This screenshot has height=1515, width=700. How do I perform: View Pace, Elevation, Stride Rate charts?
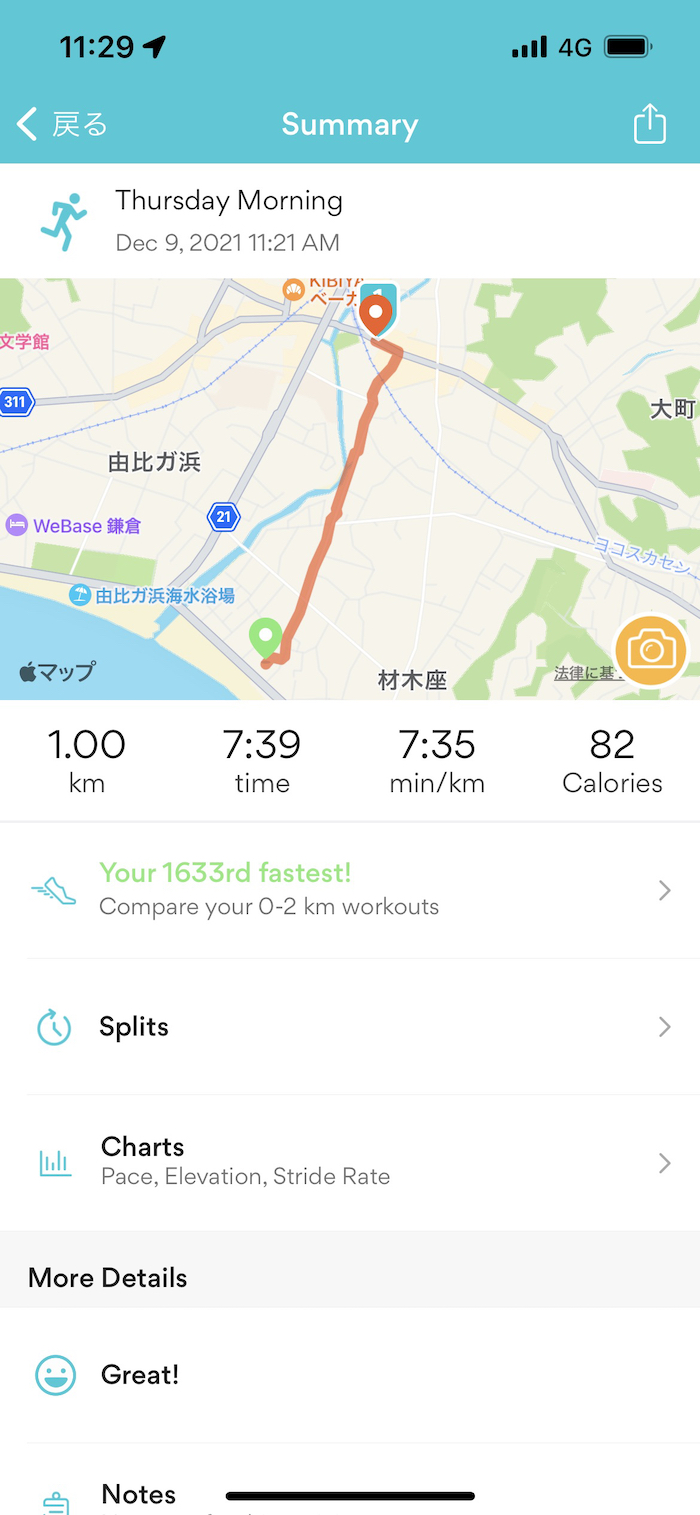[x=350, y=1161]
